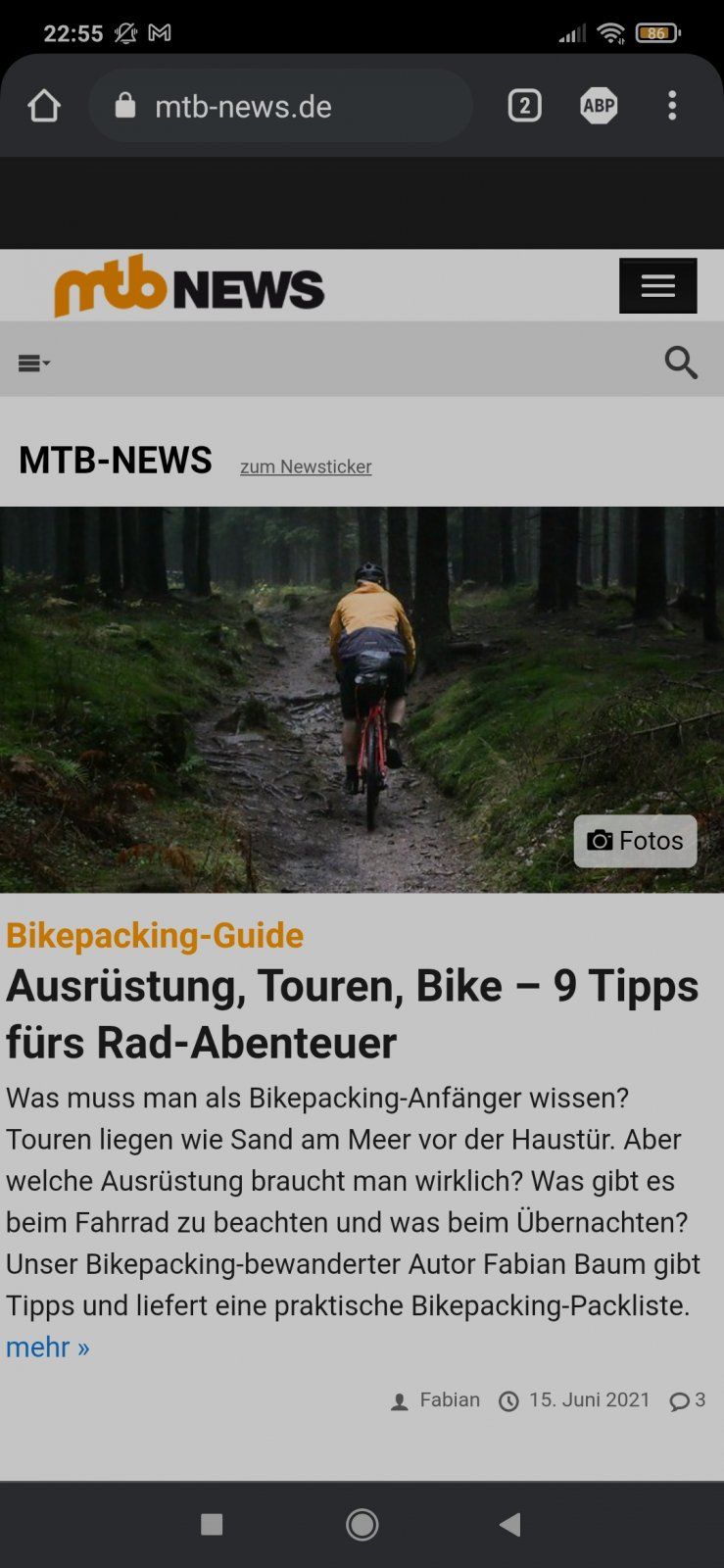Image resolution: width=724 pixels, height=1568 pixels.
Task: Tap the address bar showing mtb-news.de
Action: click(245, 106)
